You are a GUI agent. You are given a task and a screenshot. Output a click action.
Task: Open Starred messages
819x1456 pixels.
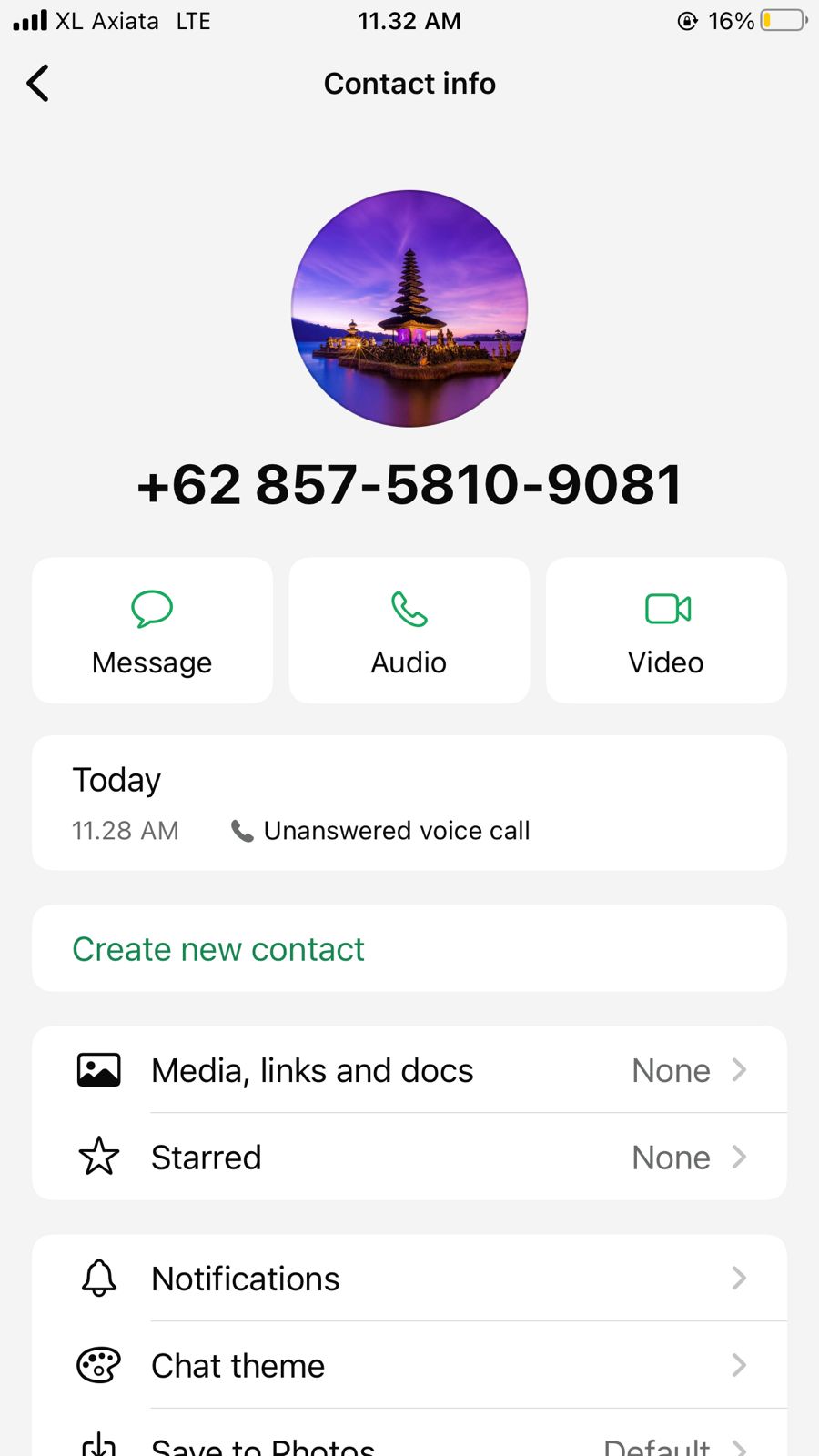[409, 1158]
